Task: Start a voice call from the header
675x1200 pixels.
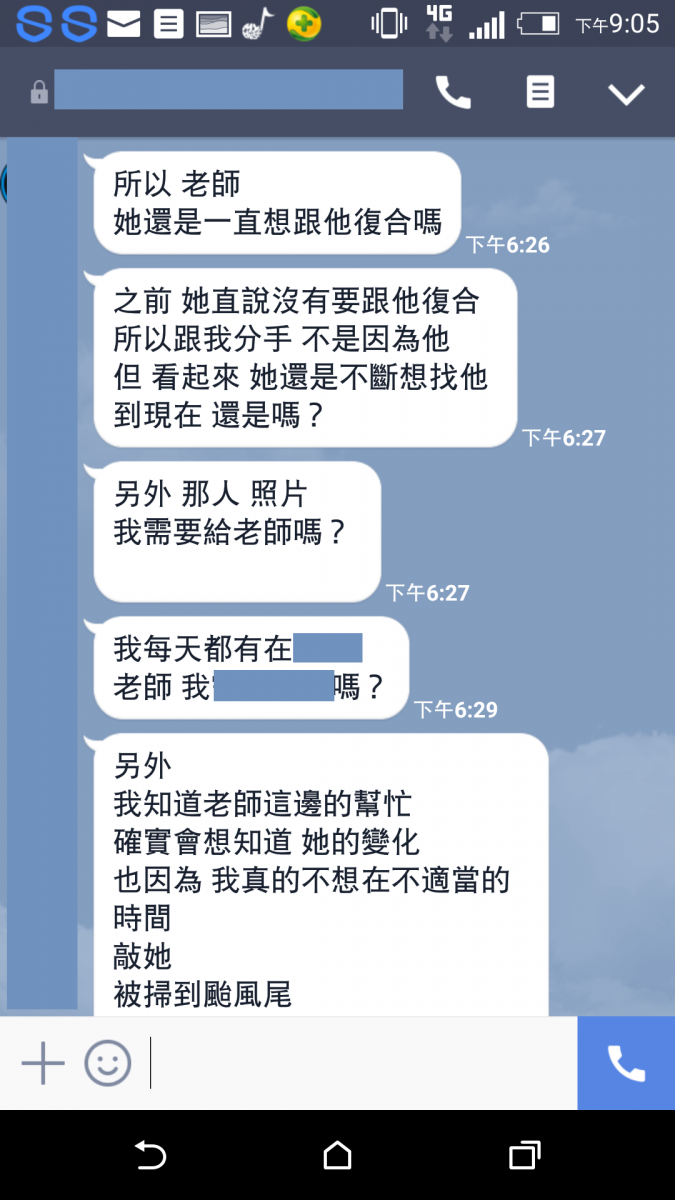Action: click(x=453, y=93)
